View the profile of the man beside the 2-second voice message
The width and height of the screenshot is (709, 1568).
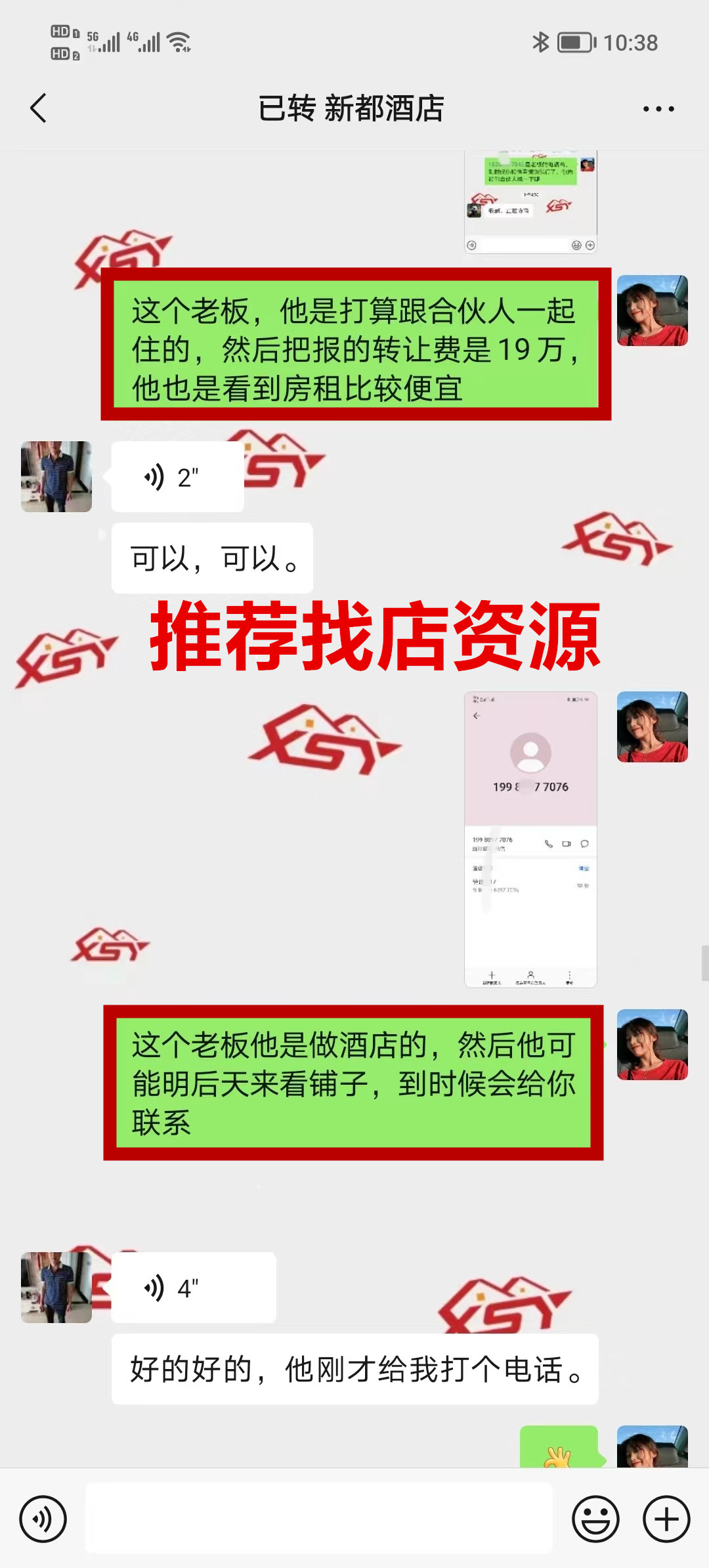pyautogui.click(x=56, y=477)
